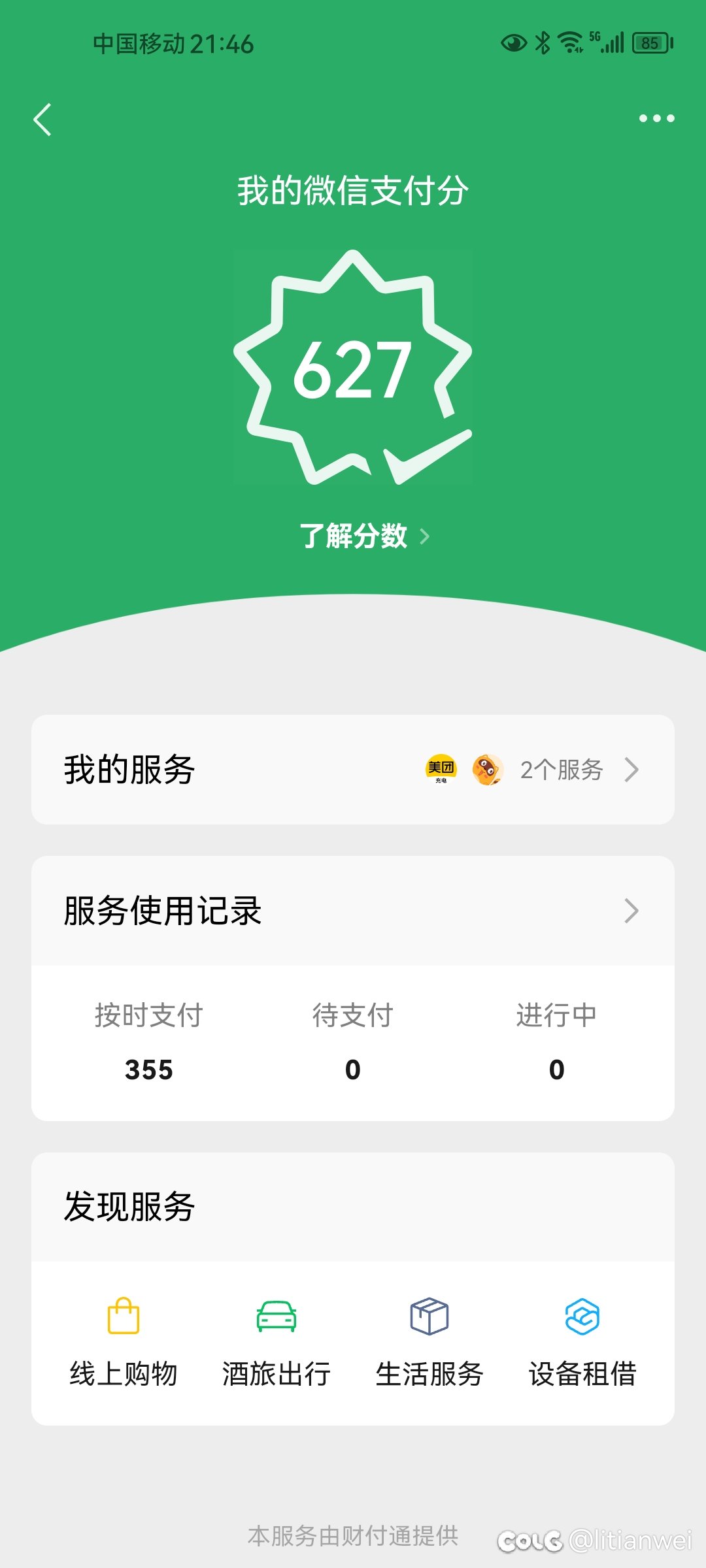This screenshot has height=1568, width=706.
Task: Go back using the top-left arrow
Action: pyautogui.click(x=42, y=120)
